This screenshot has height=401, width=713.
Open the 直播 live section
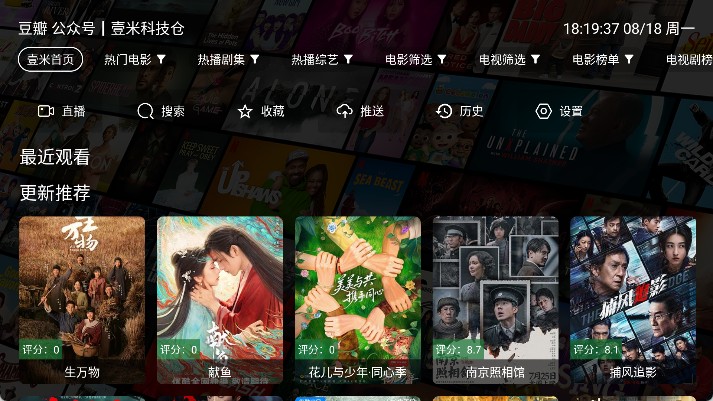pos(61,111)
